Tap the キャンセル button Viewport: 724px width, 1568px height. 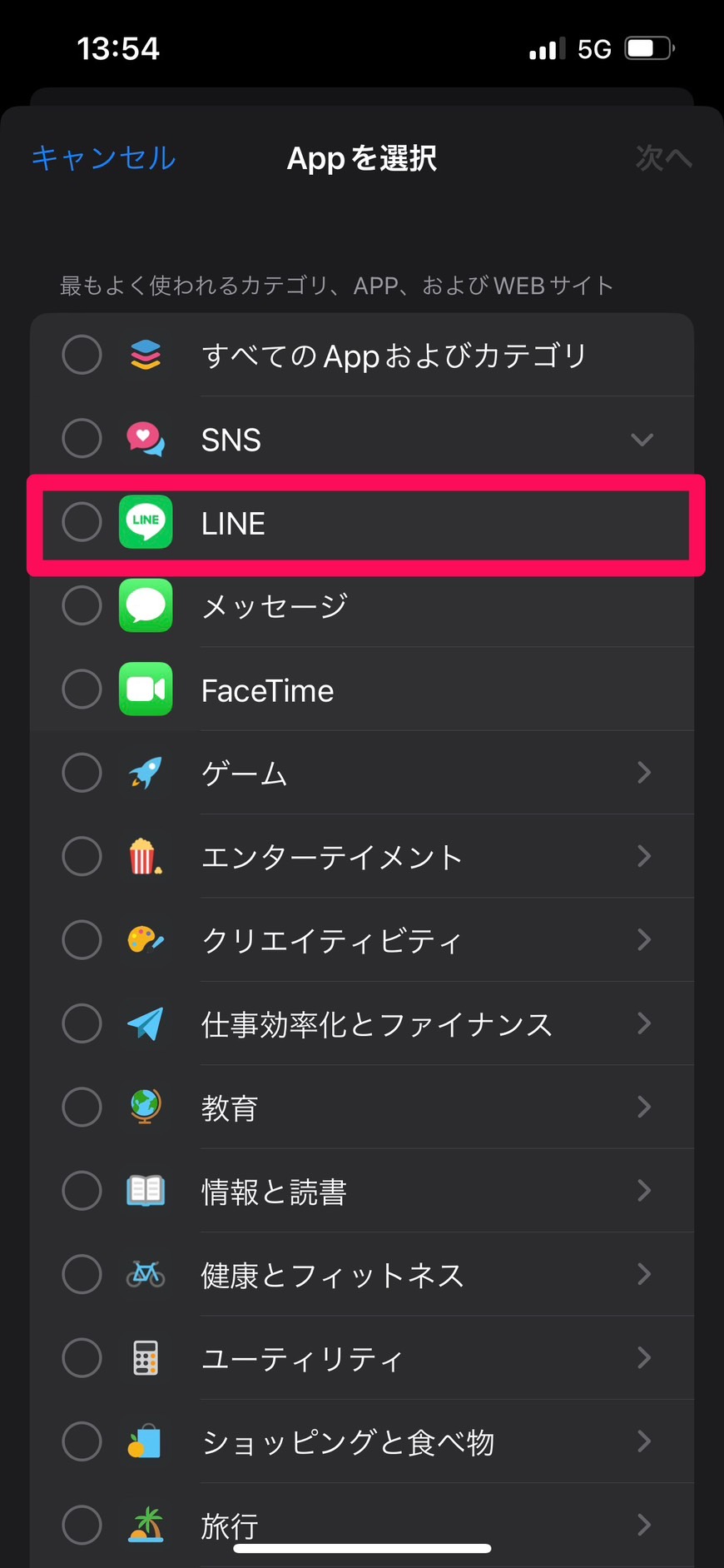[104, 157]
